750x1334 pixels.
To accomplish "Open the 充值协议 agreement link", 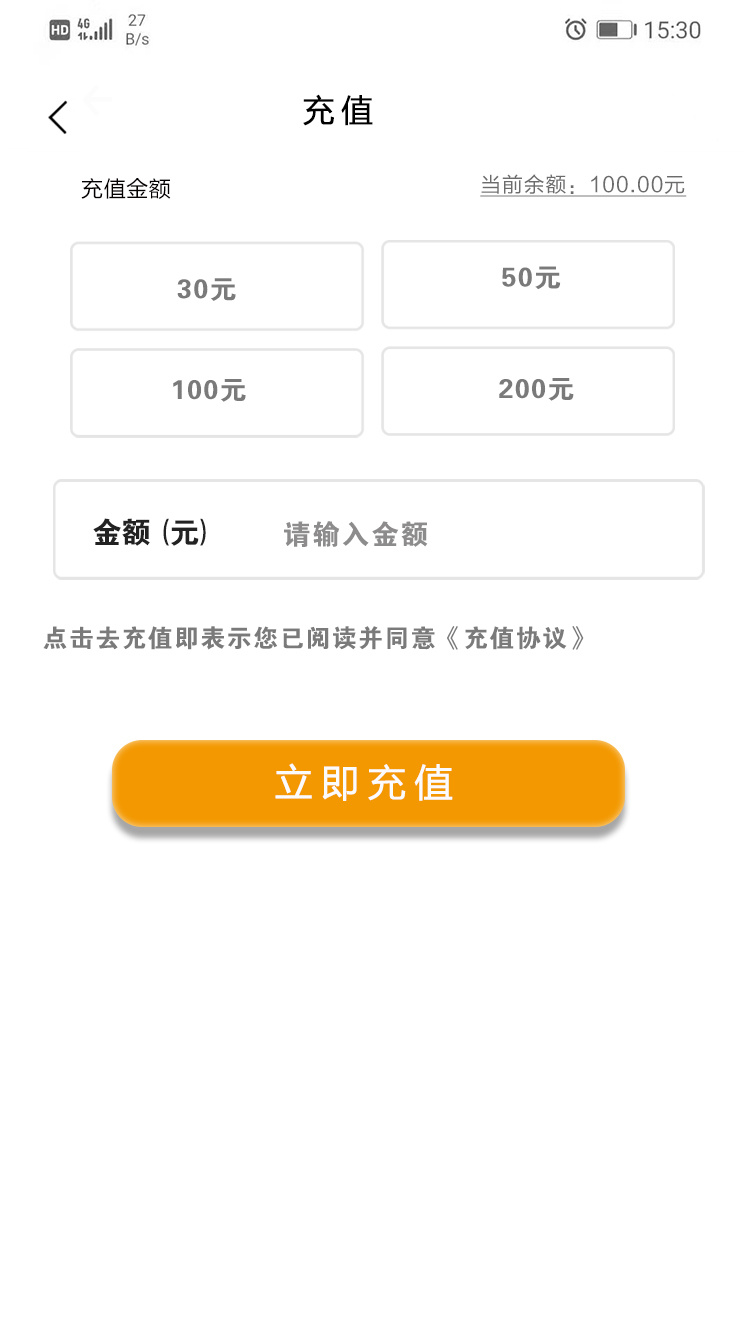I will point(519,638).
